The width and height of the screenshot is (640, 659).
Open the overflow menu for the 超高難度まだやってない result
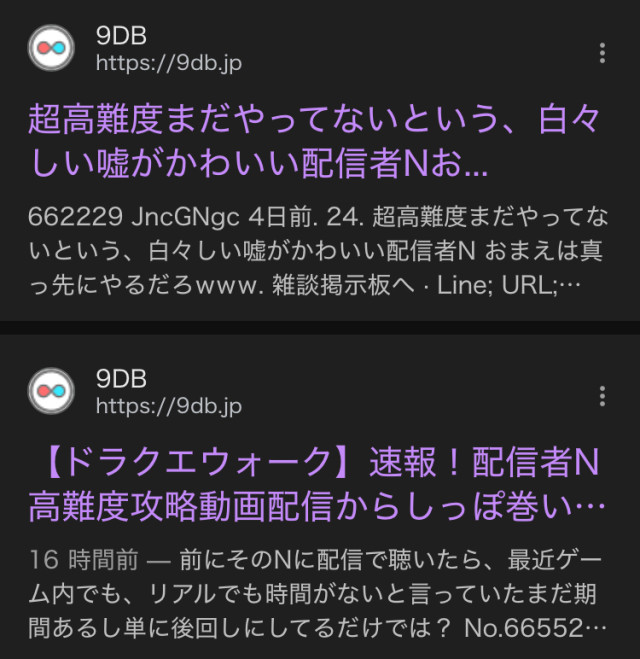(x=602, y=53)
